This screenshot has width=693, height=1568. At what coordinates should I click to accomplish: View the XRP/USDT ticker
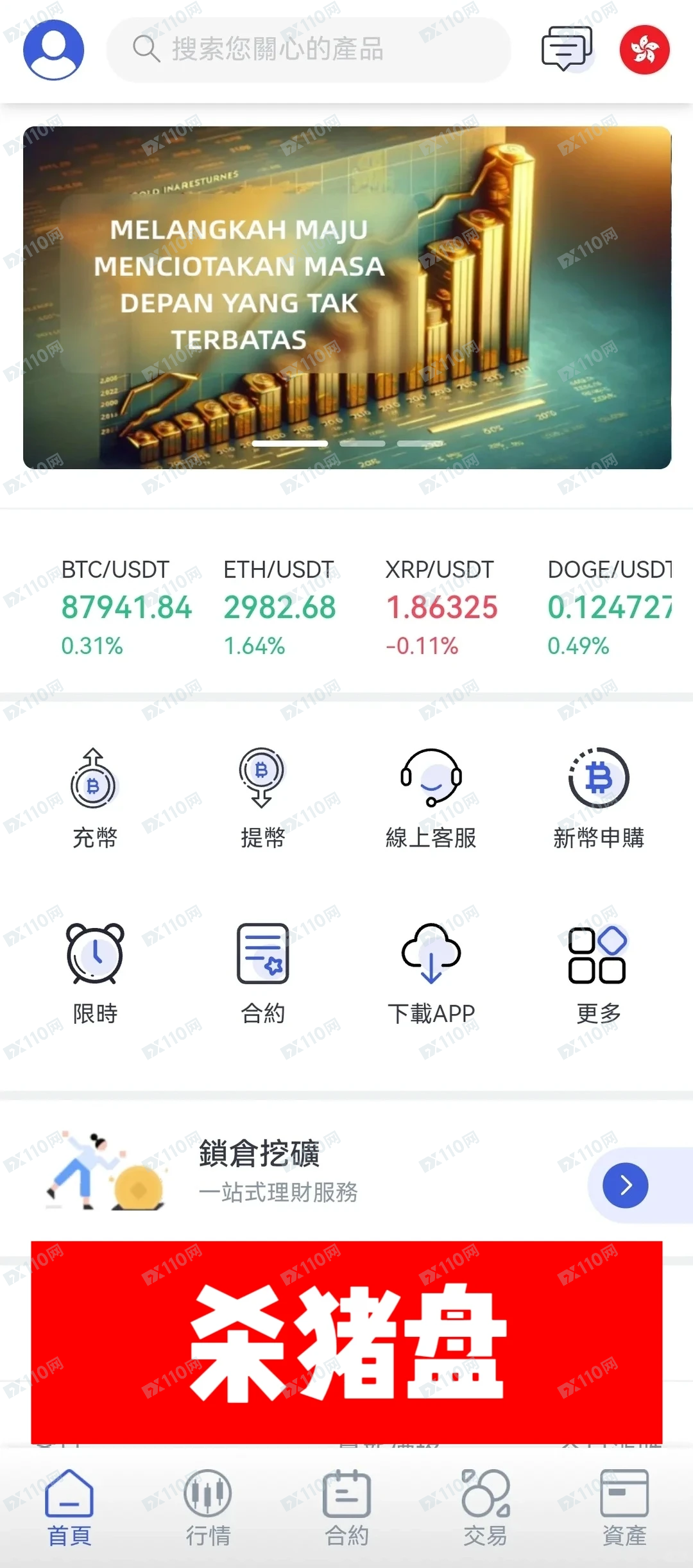[x=441, y=607]
